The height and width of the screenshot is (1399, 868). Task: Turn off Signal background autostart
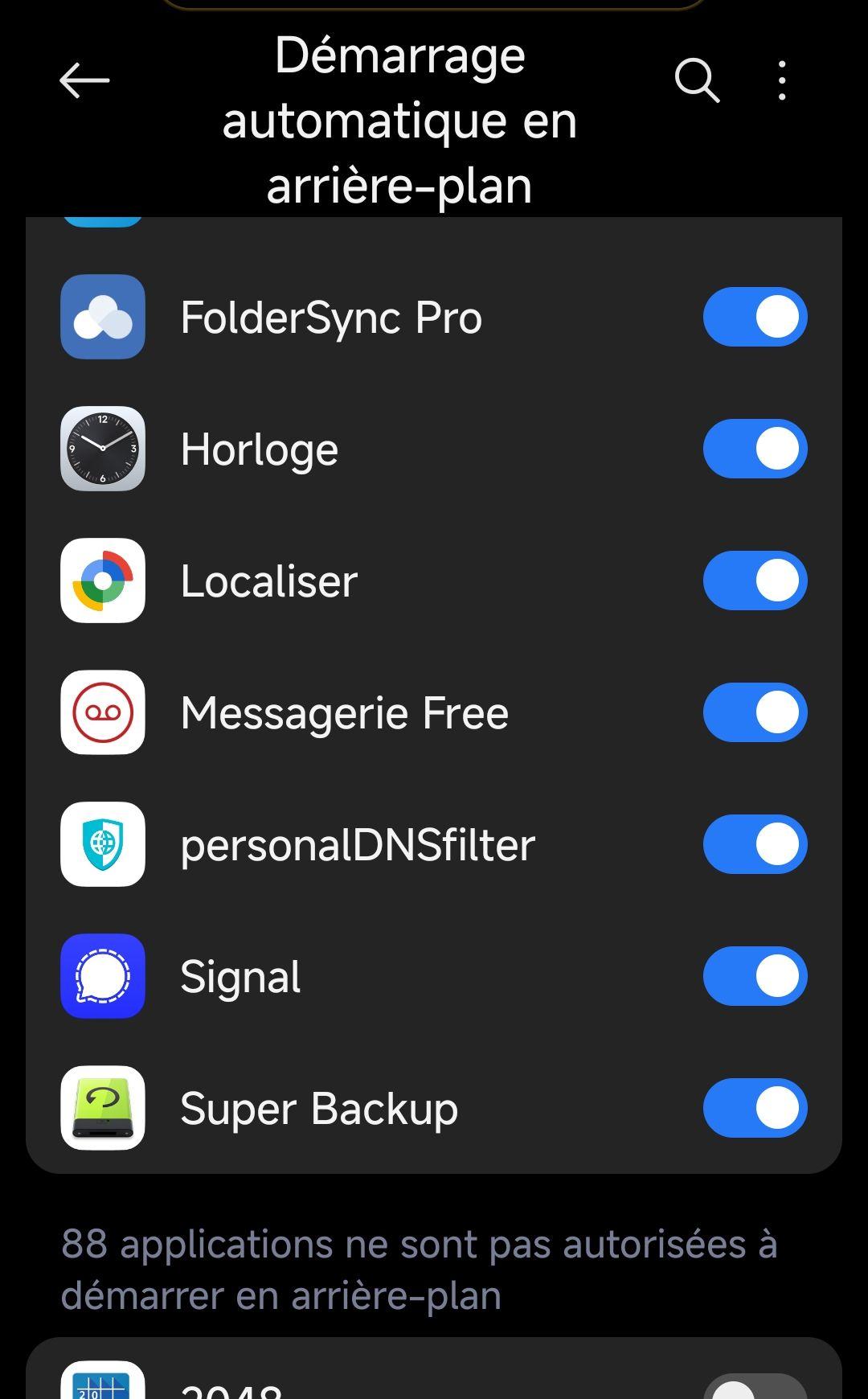pyautogui.click(x=755, y=976)
